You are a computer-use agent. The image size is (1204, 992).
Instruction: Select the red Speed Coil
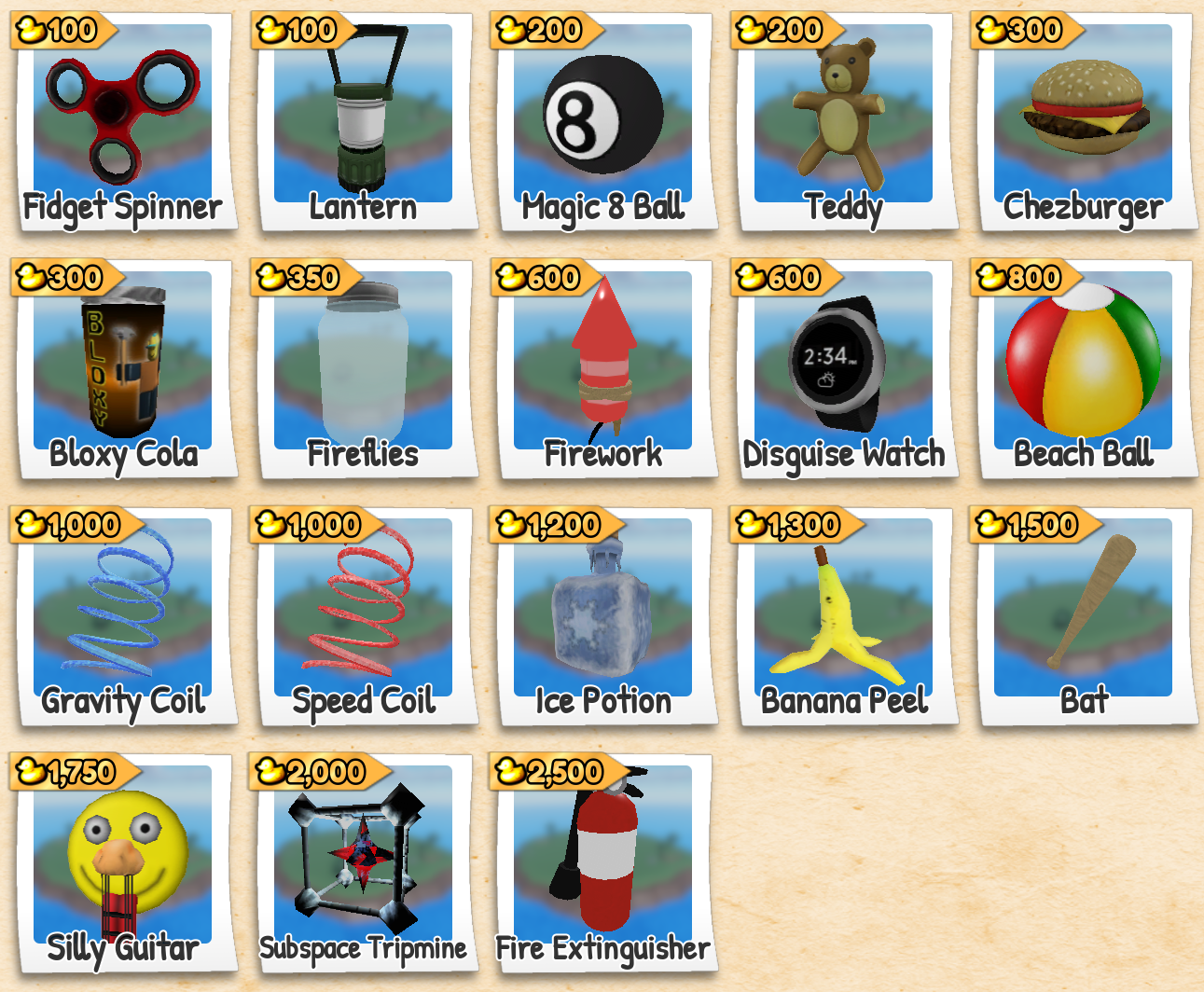[363, 615]
